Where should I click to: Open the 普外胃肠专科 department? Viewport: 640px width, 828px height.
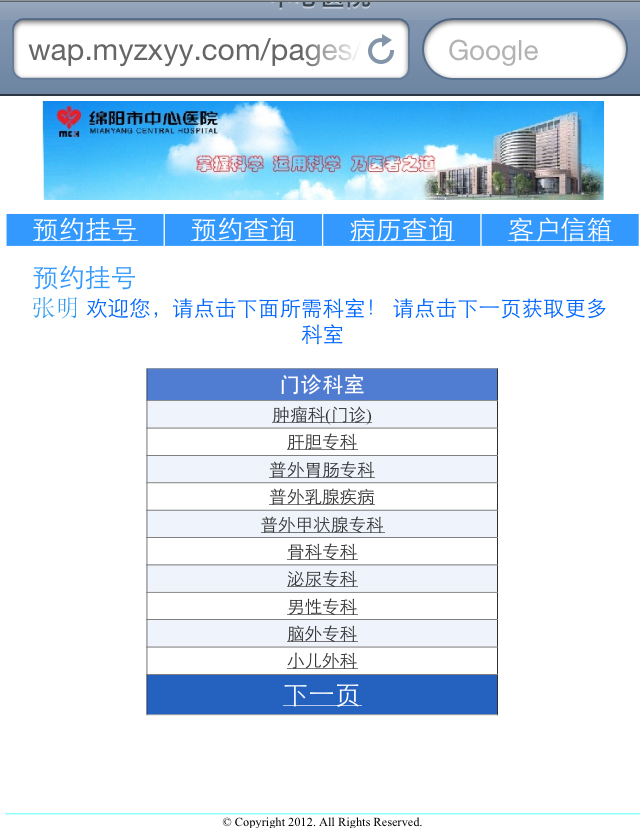tap(322, 470)
